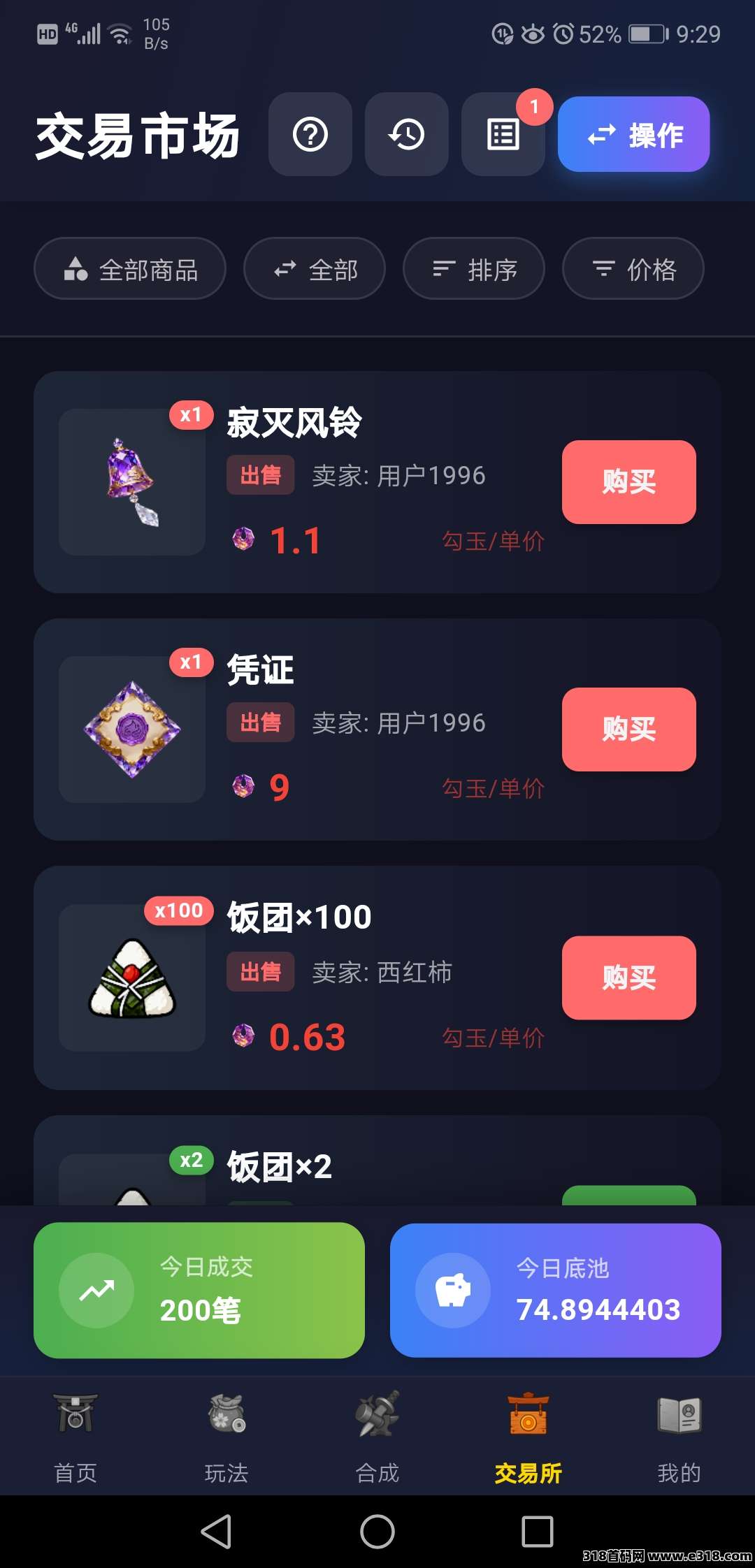Open the 价格 price filter
The width and height of the screenshot is (755, 1568).
[633, 269]
